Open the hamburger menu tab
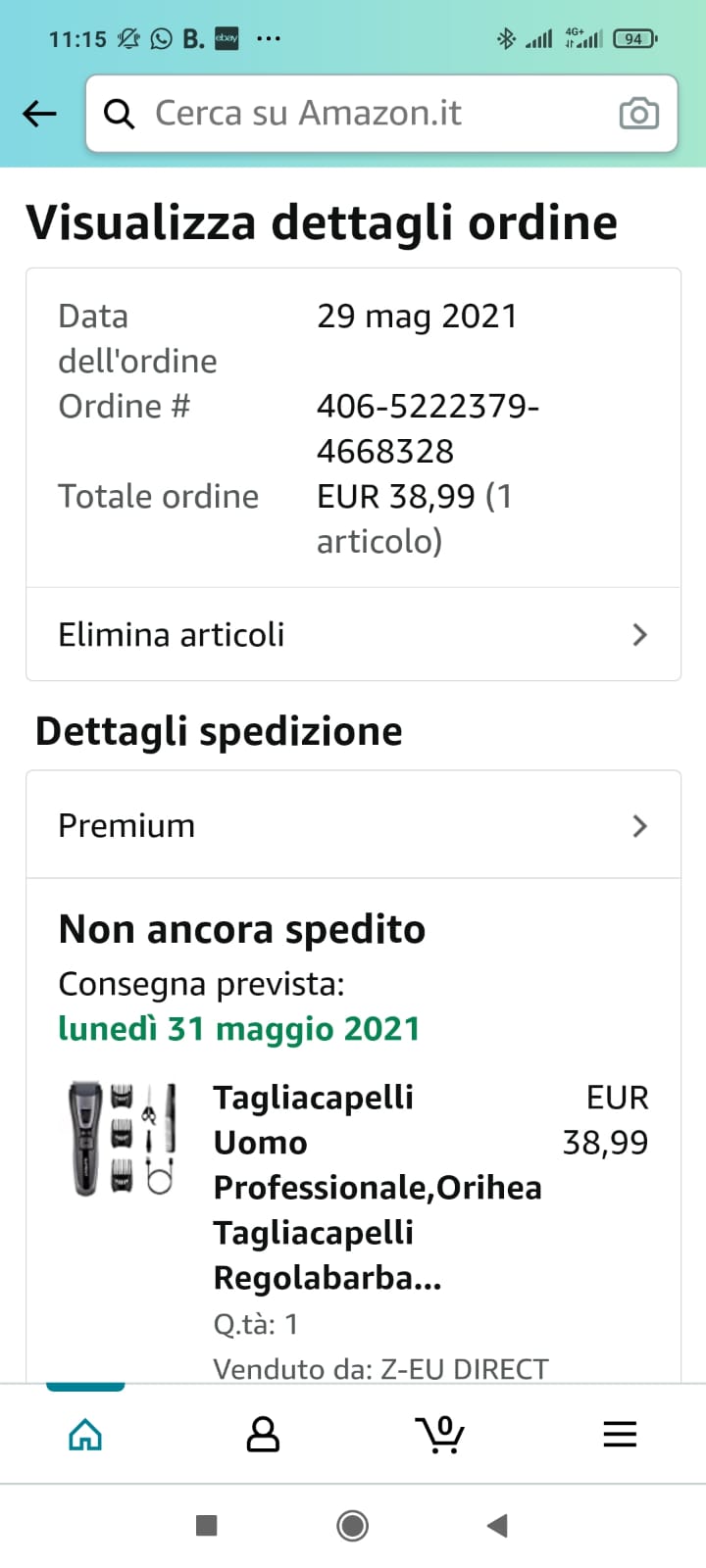706x1568 pixels. click(x=620, y=1435)
